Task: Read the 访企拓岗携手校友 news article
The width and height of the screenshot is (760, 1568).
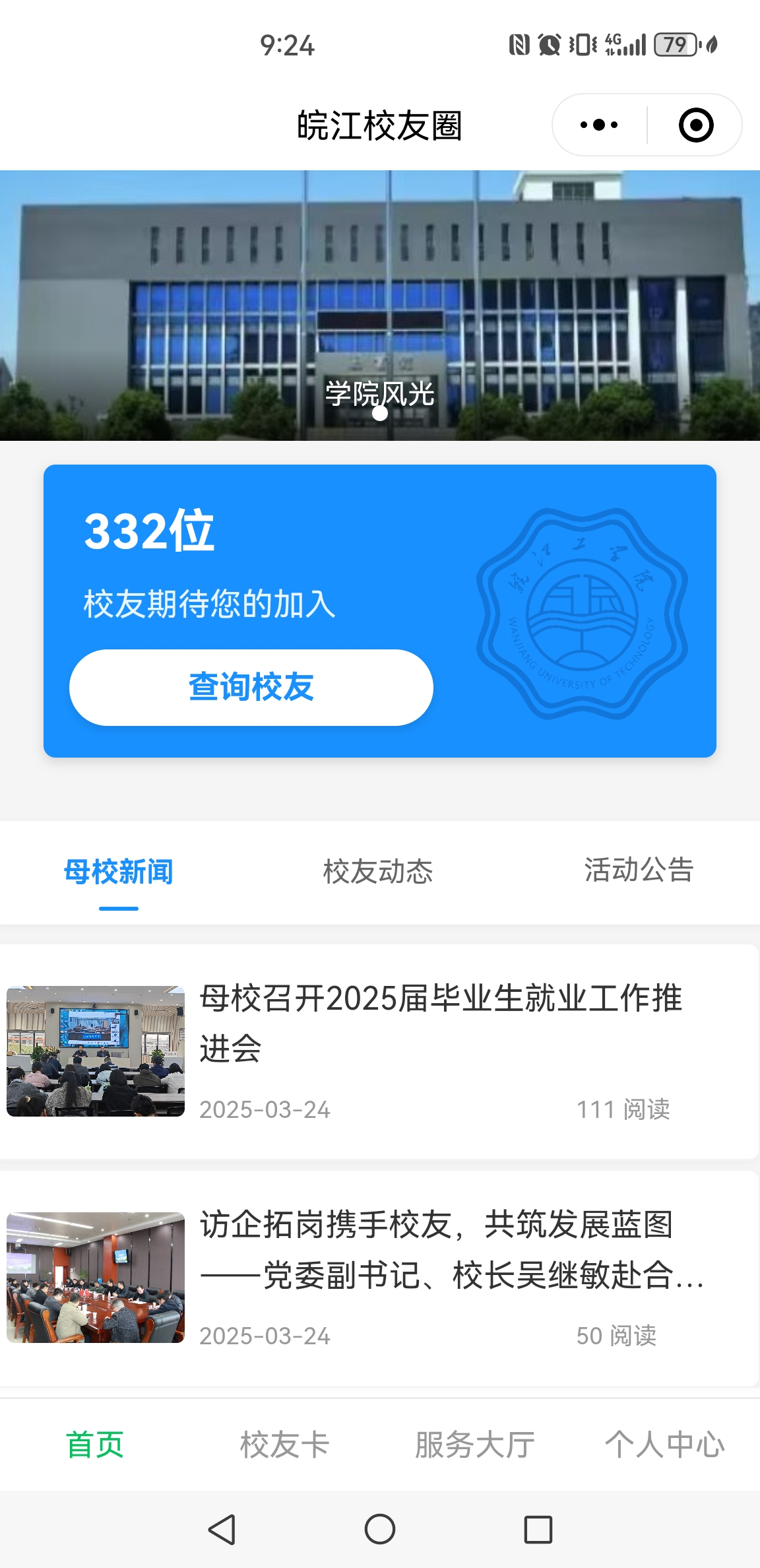Action: tap(451, 1249)
